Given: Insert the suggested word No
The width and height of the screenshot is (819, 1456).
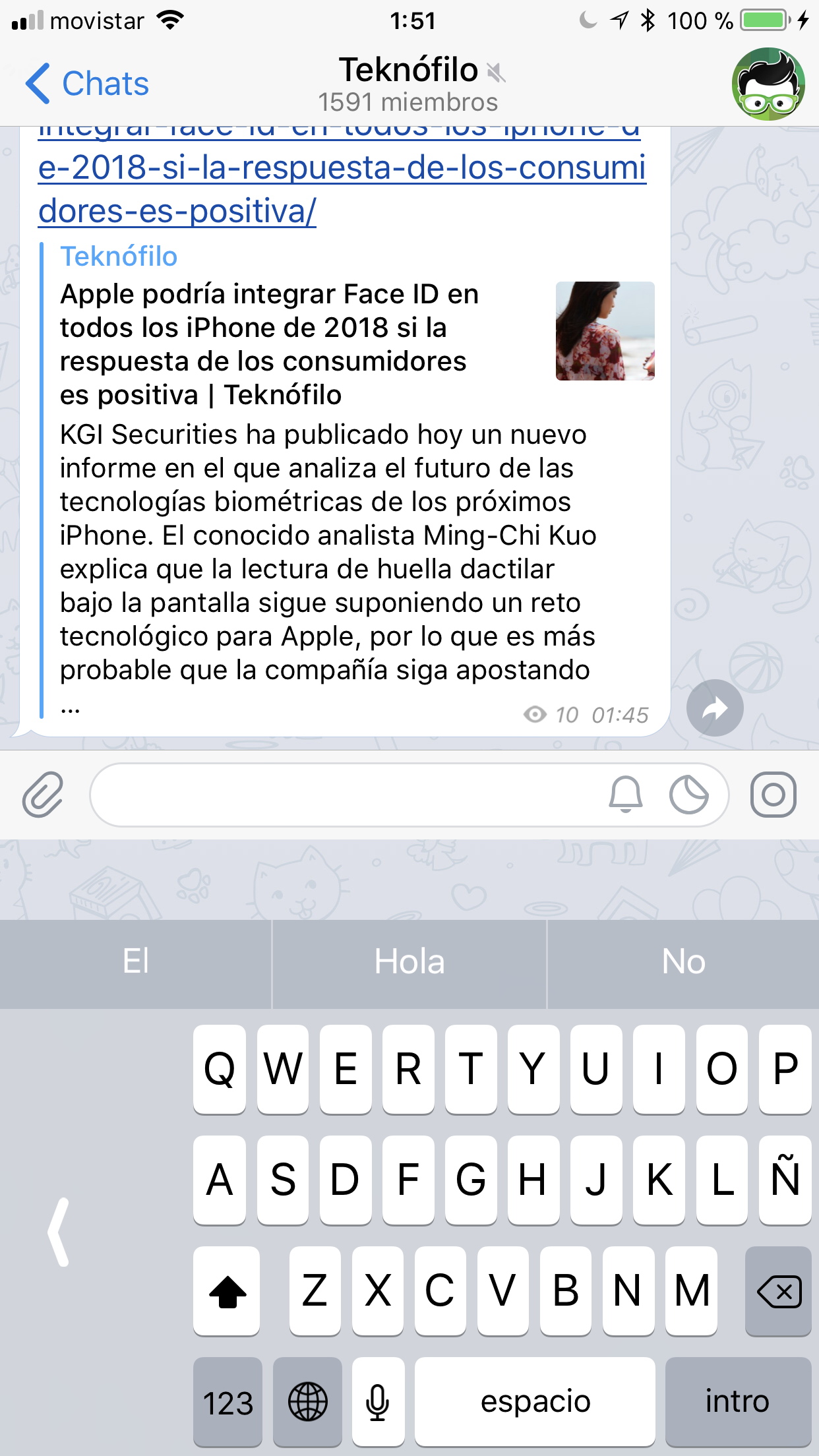Looking at the screenshot, I should [x=684, y=962].
